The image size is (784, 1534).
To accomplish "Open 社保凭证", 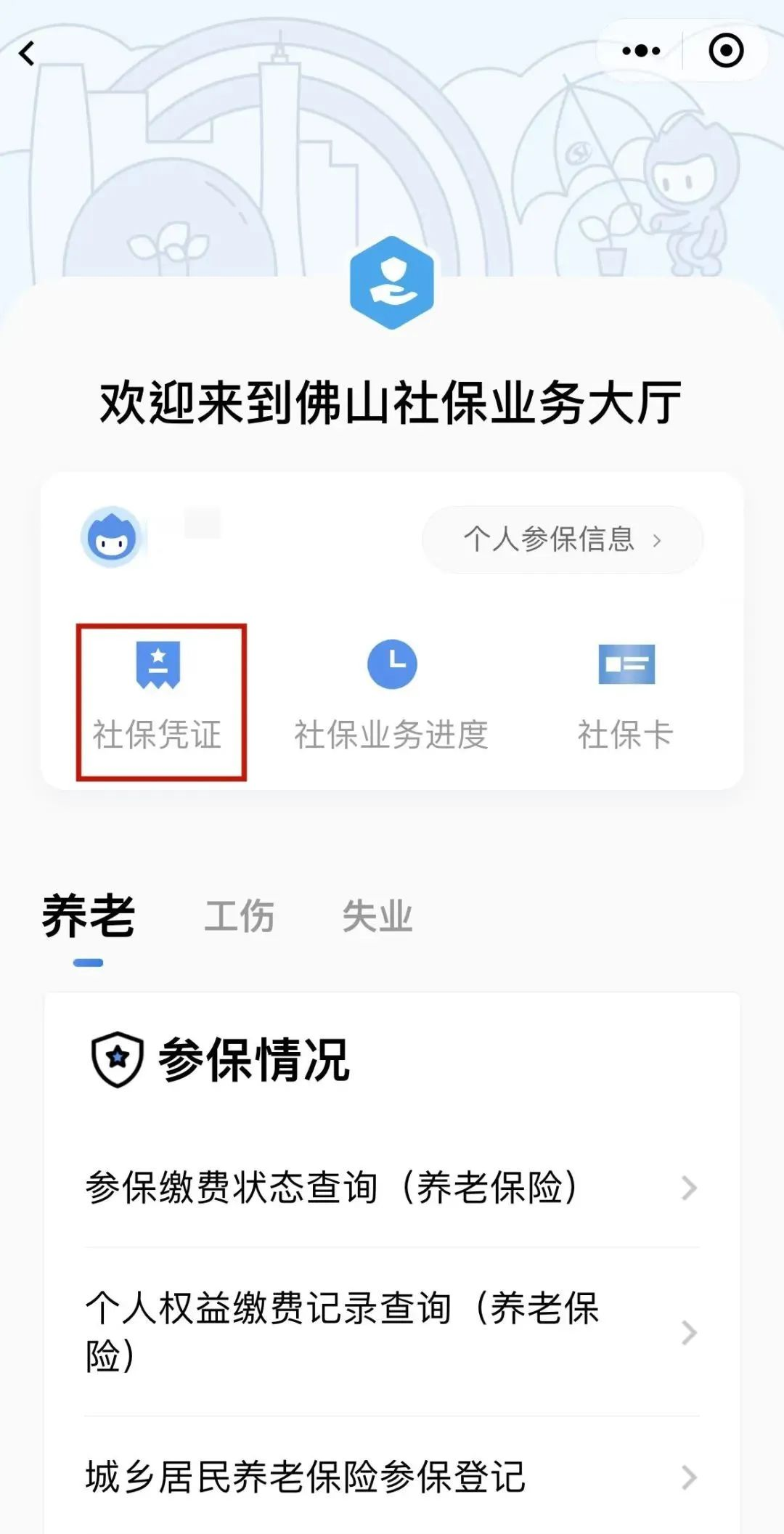I will pyautogui.click(x=159, y=697).
